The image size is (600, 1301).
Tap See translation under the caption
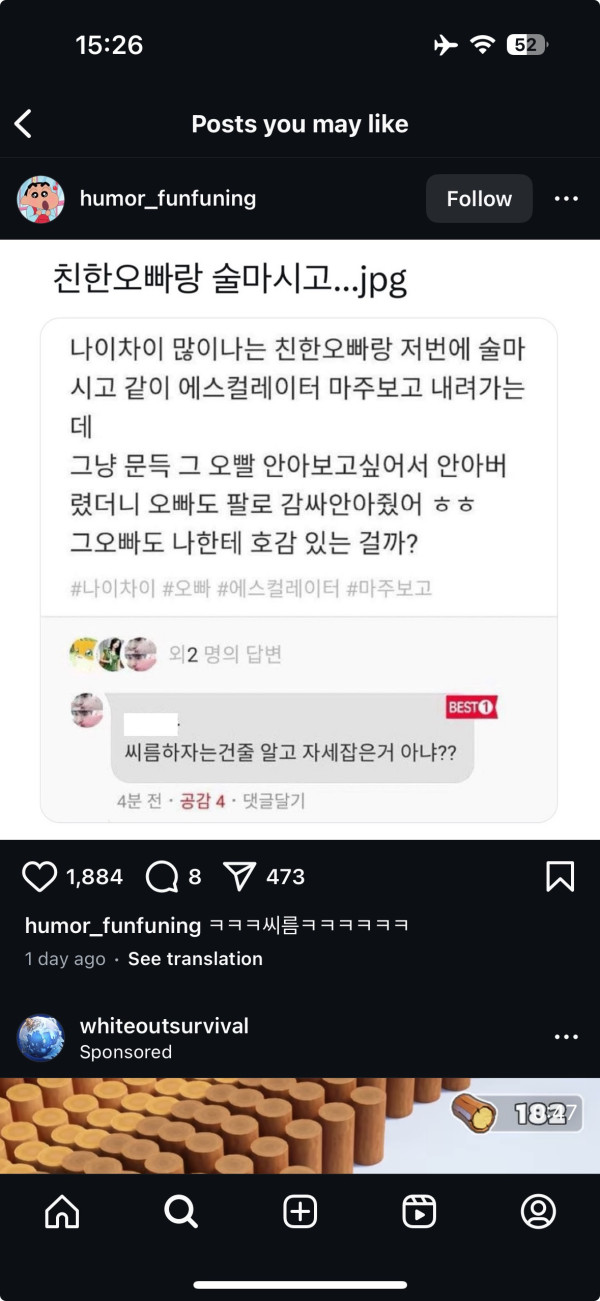pos(195,958)
